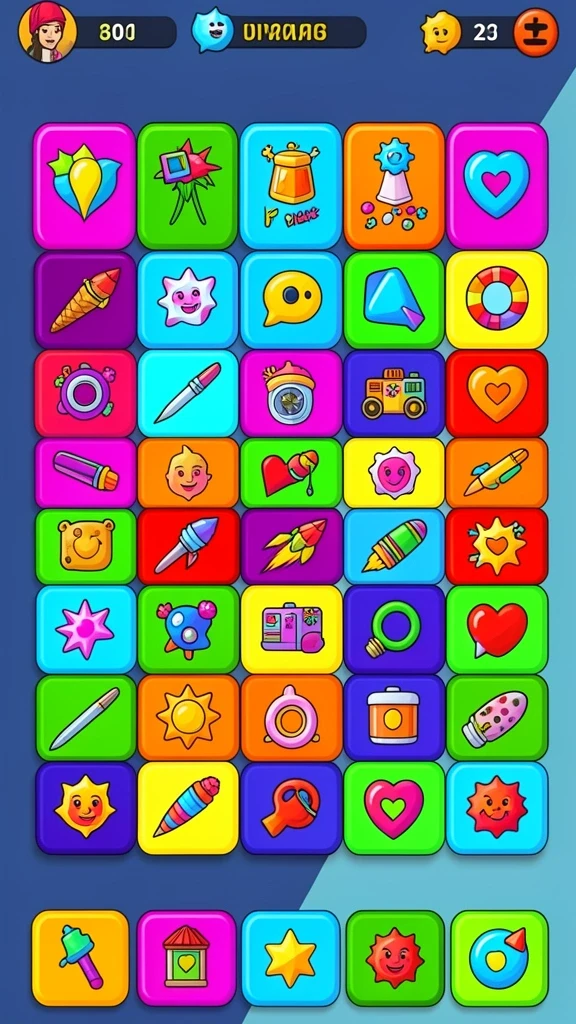Viewport: 576px width, 1024px height.
Task: Tap the bear face tile
Action: [x=86, y=546]
